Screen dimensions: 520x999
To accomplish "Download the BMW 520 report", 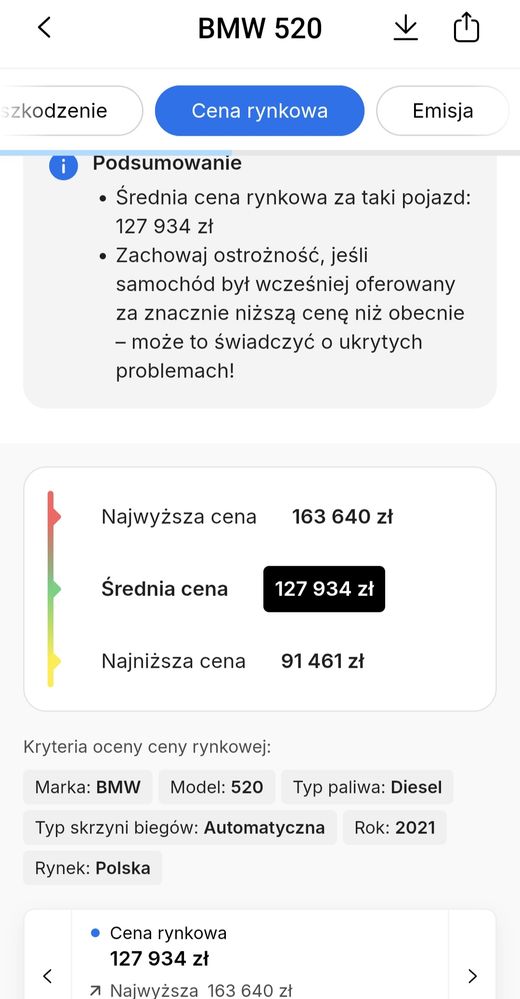I will point(405,27).
